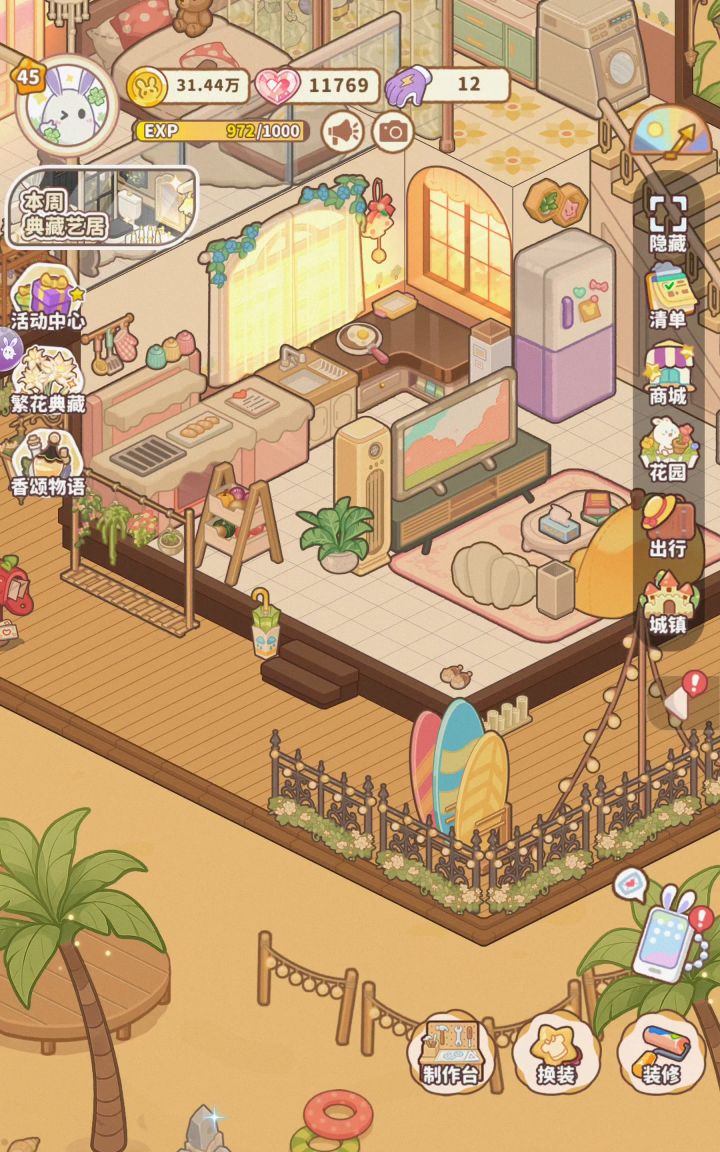
Task: Open the 出行 travel menu
Action: tap(667, 527)
